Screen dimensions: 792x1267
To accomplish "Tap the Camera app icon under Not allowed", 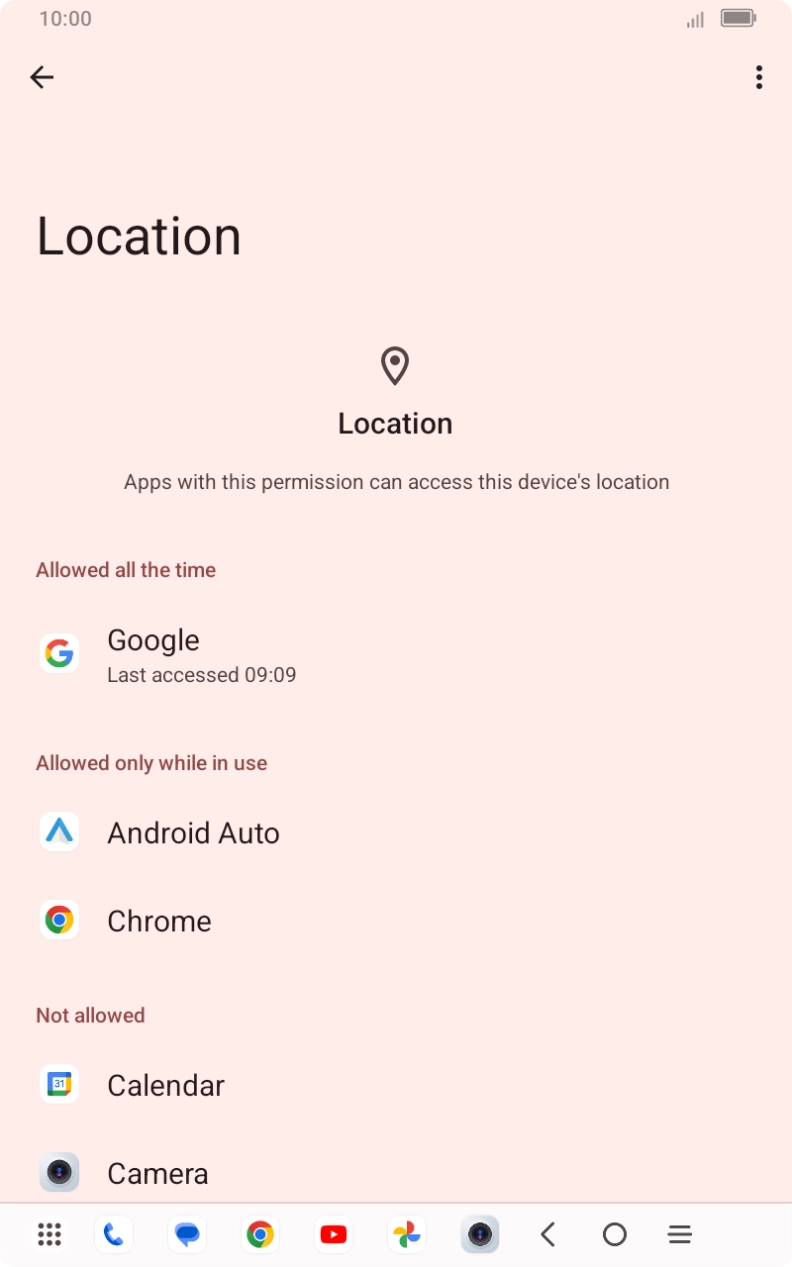I will pyautogui.click(x=59, y=1171).
